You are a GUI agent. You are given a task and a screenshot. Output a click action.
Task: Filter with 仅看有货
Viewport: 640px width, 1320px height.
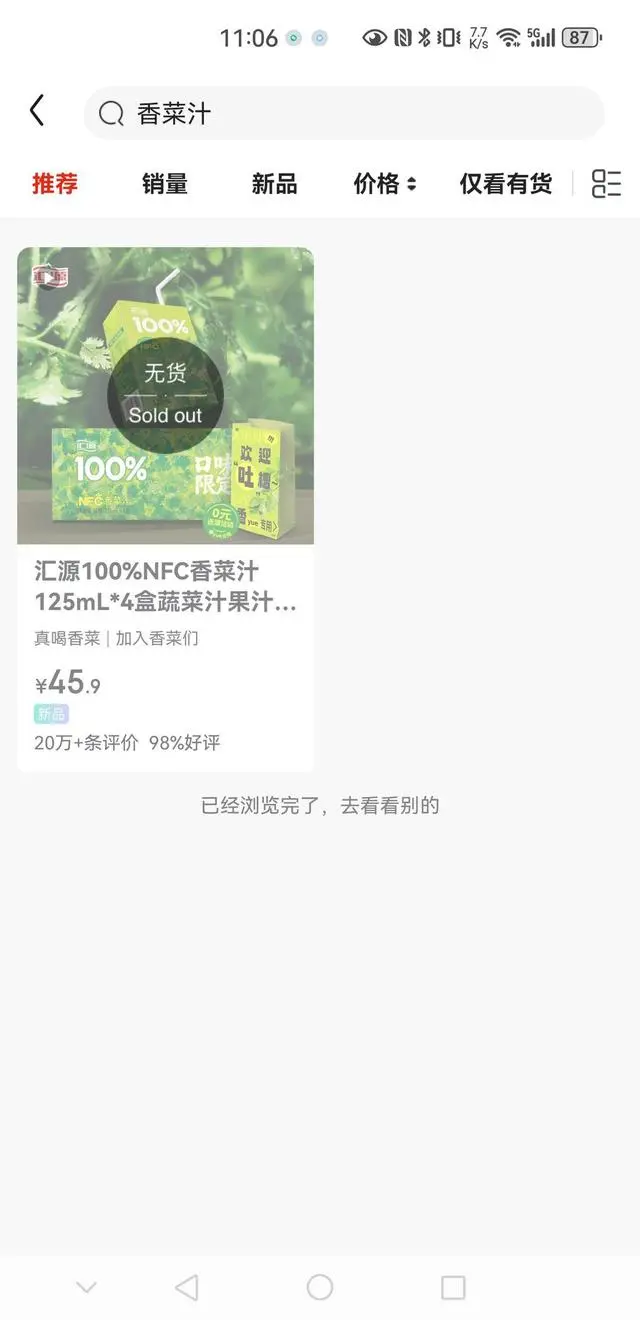[506, 184]
